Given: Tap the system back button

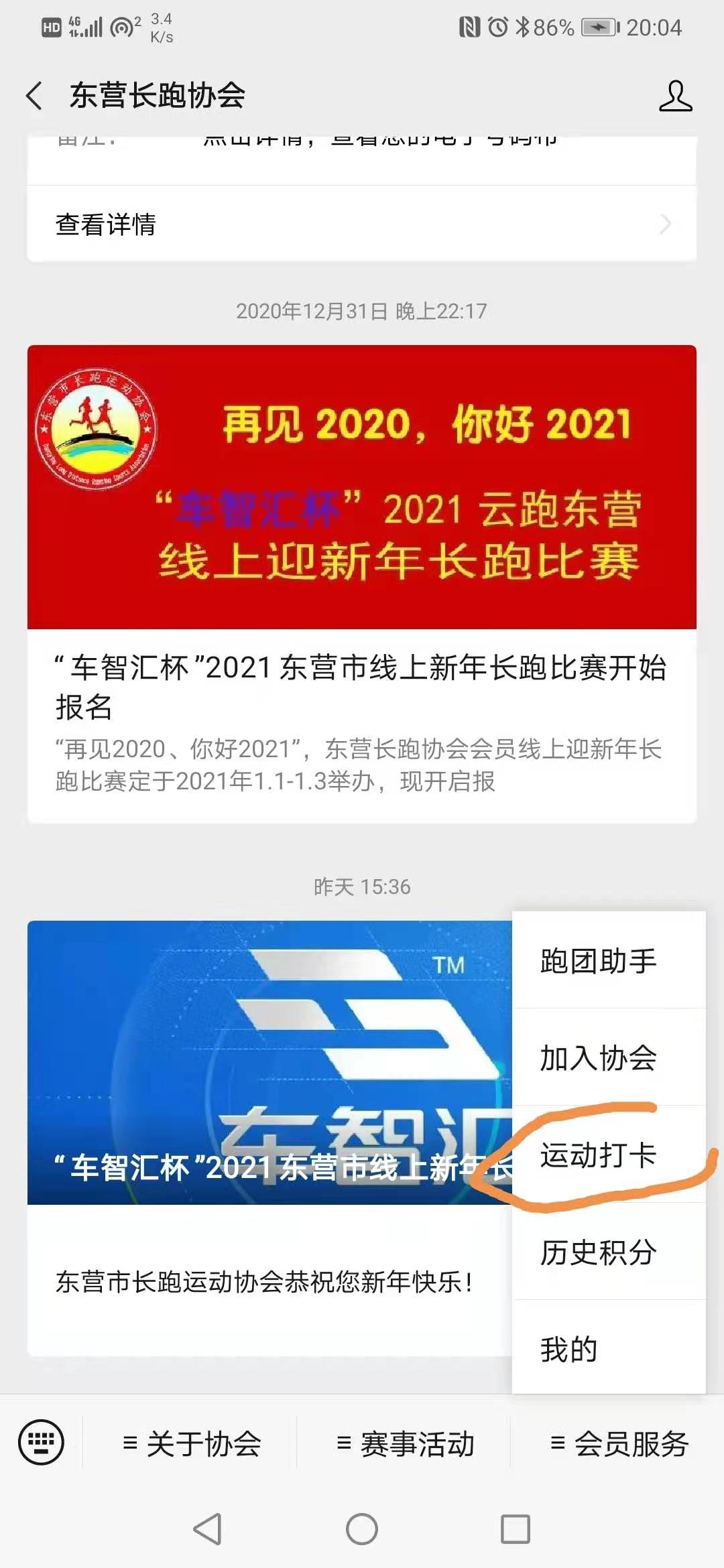Looking at the screenshot, I should click(x=207, y=1529).
